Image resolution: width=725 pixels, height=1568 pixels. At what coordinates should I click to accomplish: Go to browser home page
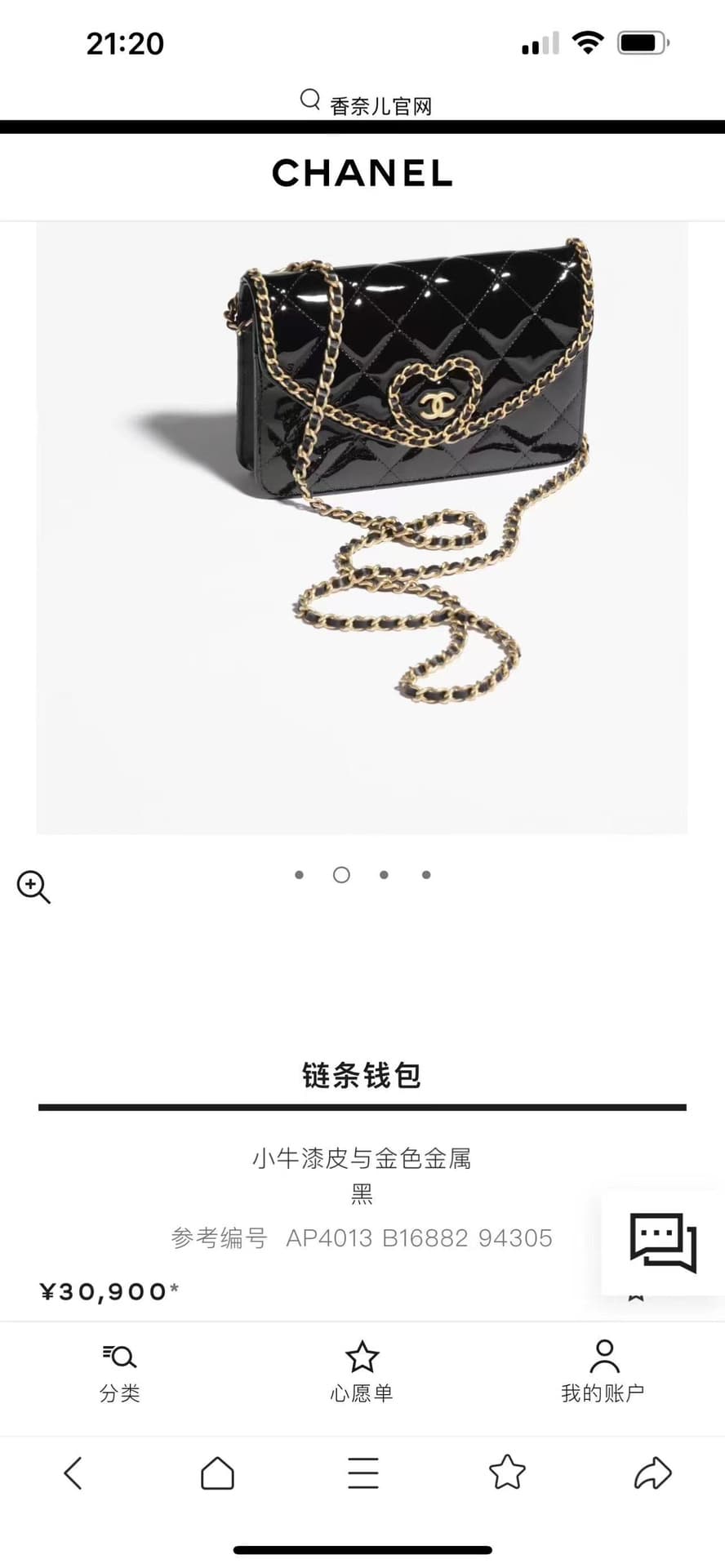(x=217, y=1473)
